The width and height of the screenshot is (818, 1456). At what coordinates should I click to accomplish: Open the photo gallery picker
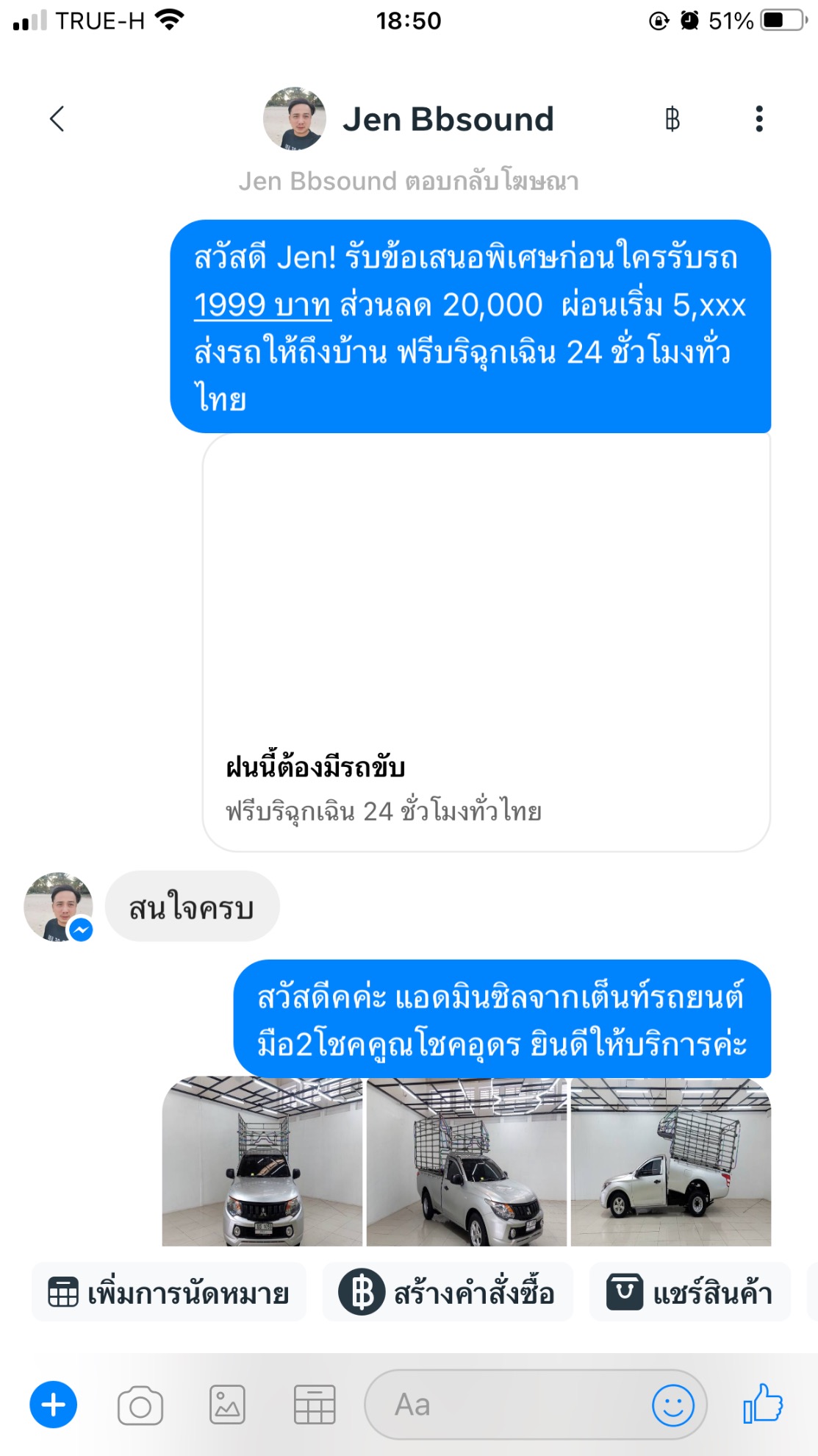pos(227,1405)
